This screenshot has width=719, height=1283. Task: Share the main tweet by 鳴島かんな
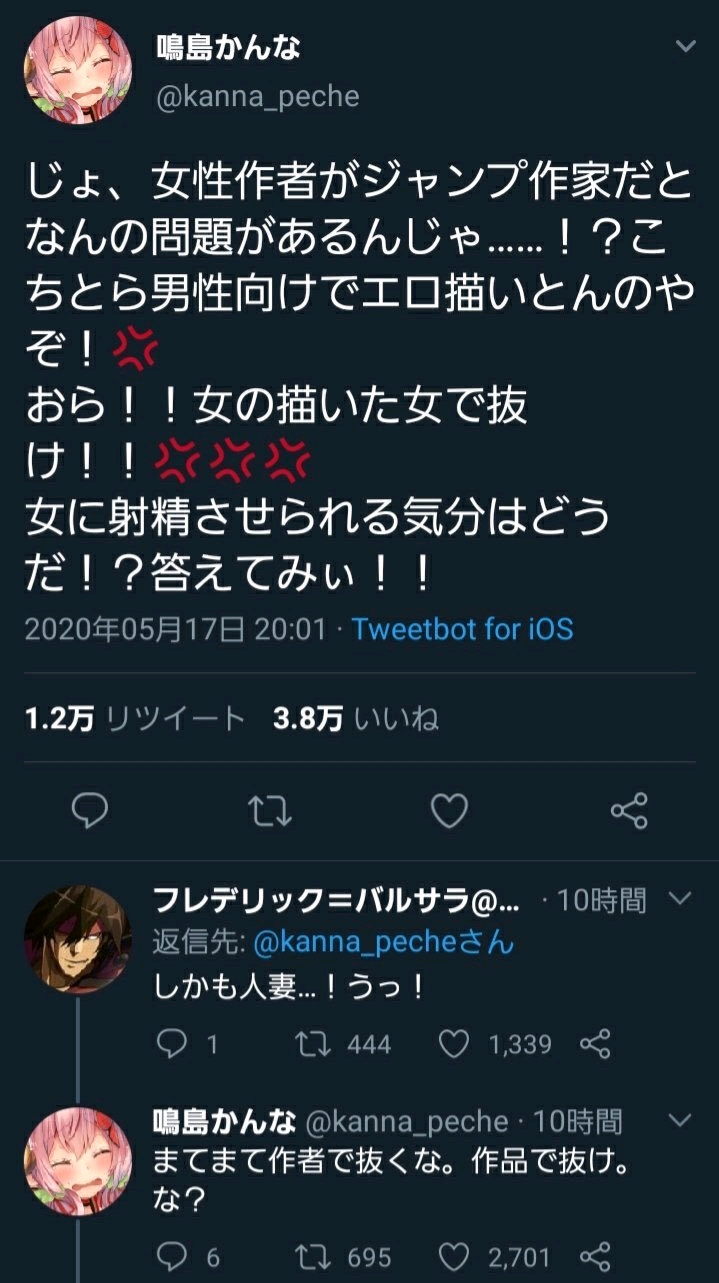tap(629, 810)
